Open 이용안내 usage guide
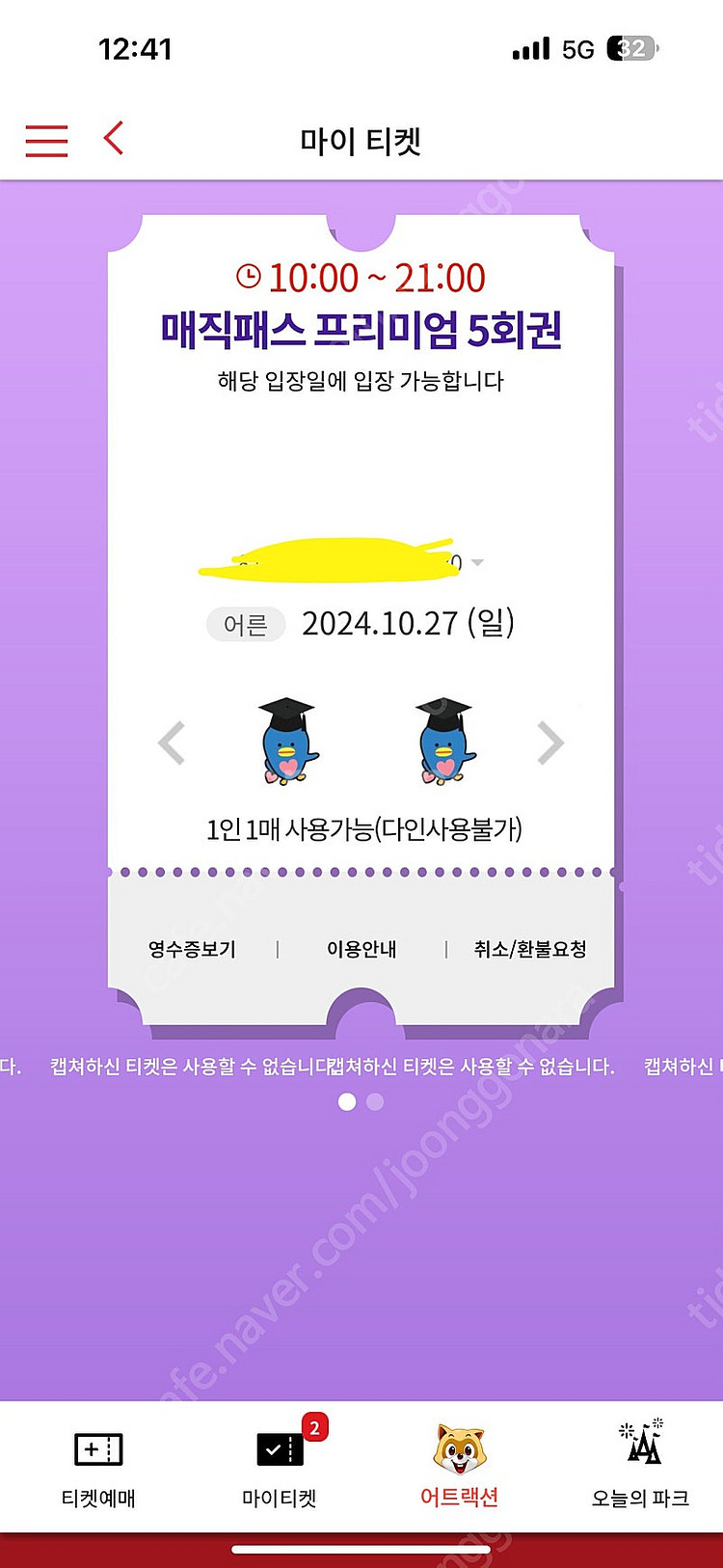 coord(361,949)
